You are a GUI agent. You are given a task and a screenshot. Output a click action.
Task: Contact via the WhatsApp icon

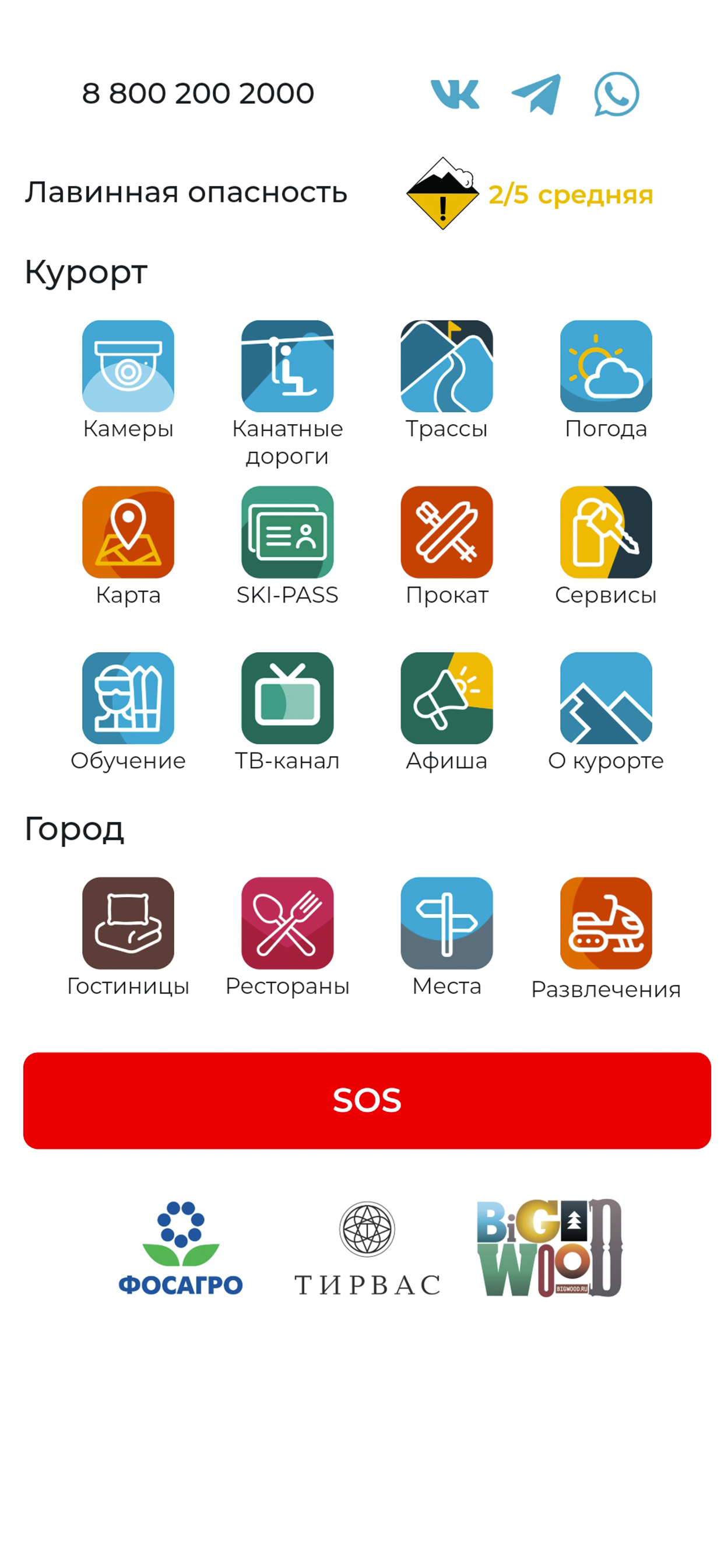(x=616, y=94)
